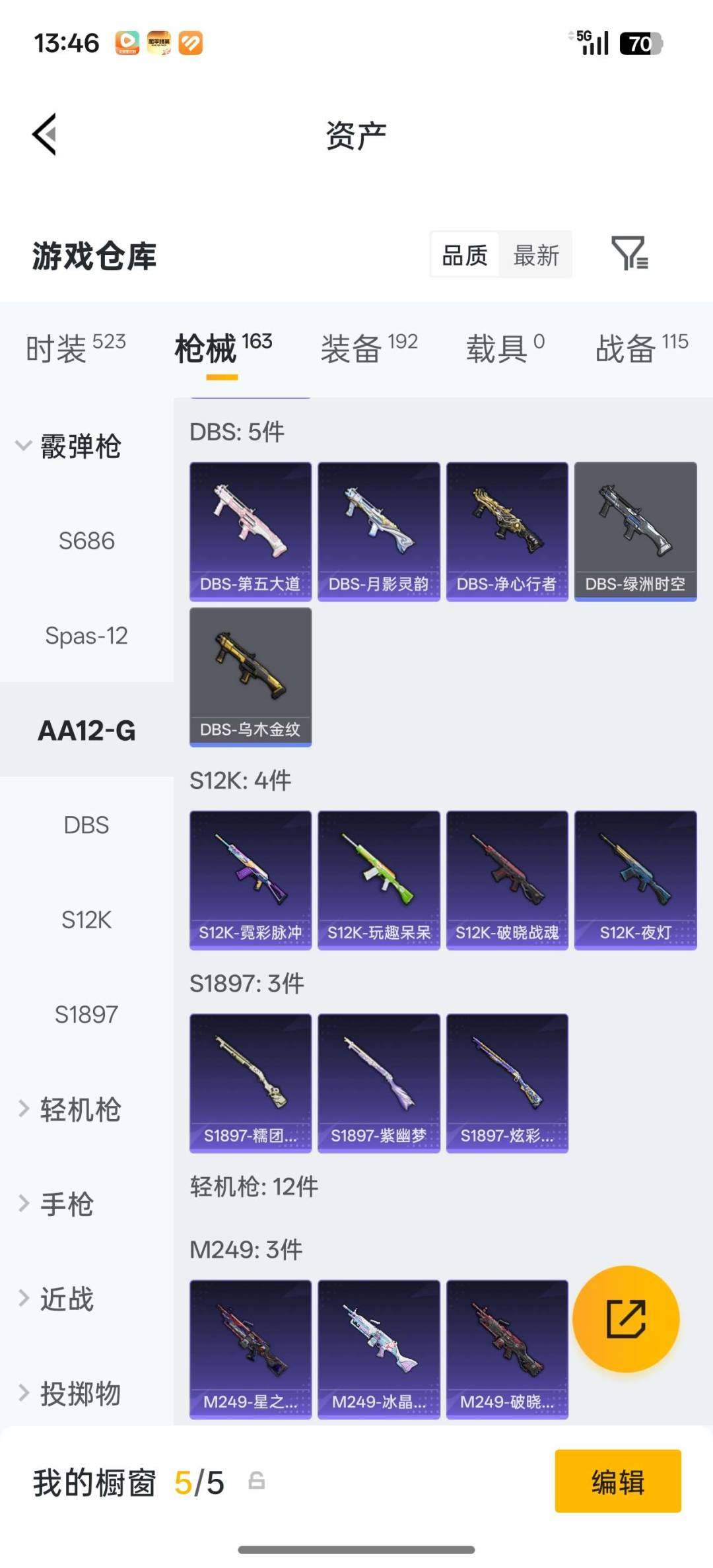Viewport: 713px width, 1568px height.
Task: Sort warehouse by 品质
Action: click(x=465, y=256)
